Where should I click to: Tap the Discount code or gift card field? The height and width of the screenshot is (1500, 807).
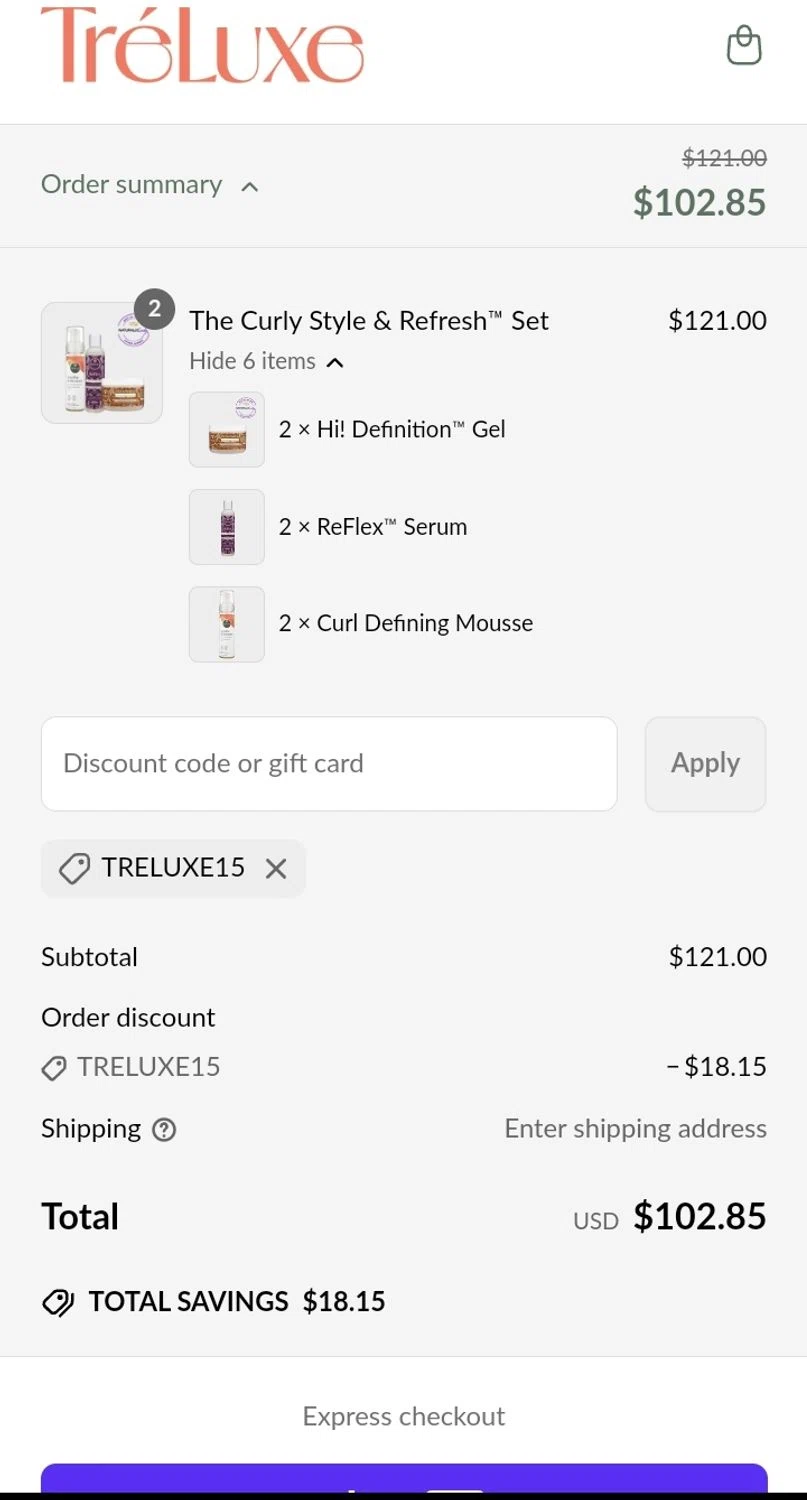328,763
